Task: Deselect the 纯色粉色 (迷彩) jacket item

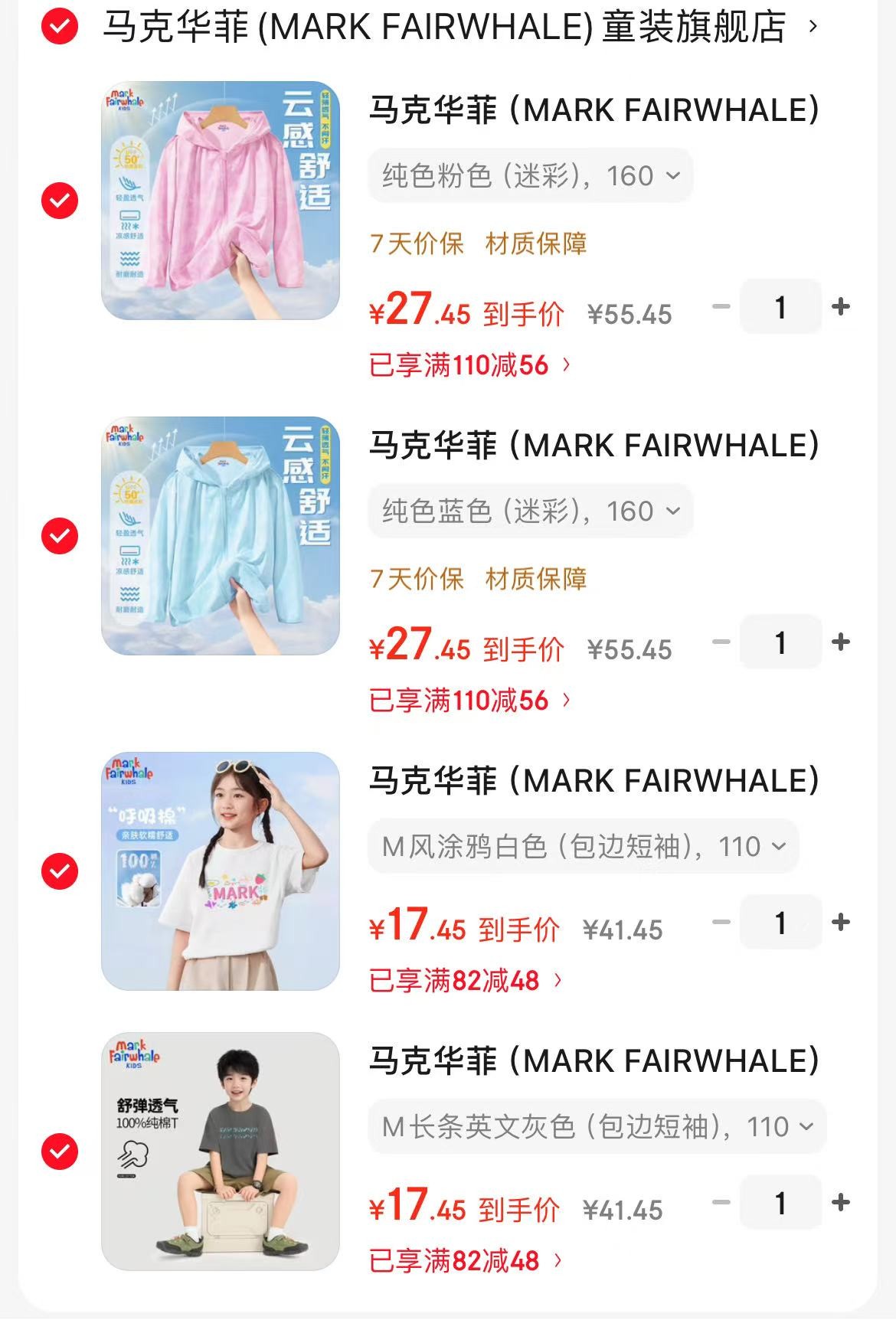Action: (60, 201)
